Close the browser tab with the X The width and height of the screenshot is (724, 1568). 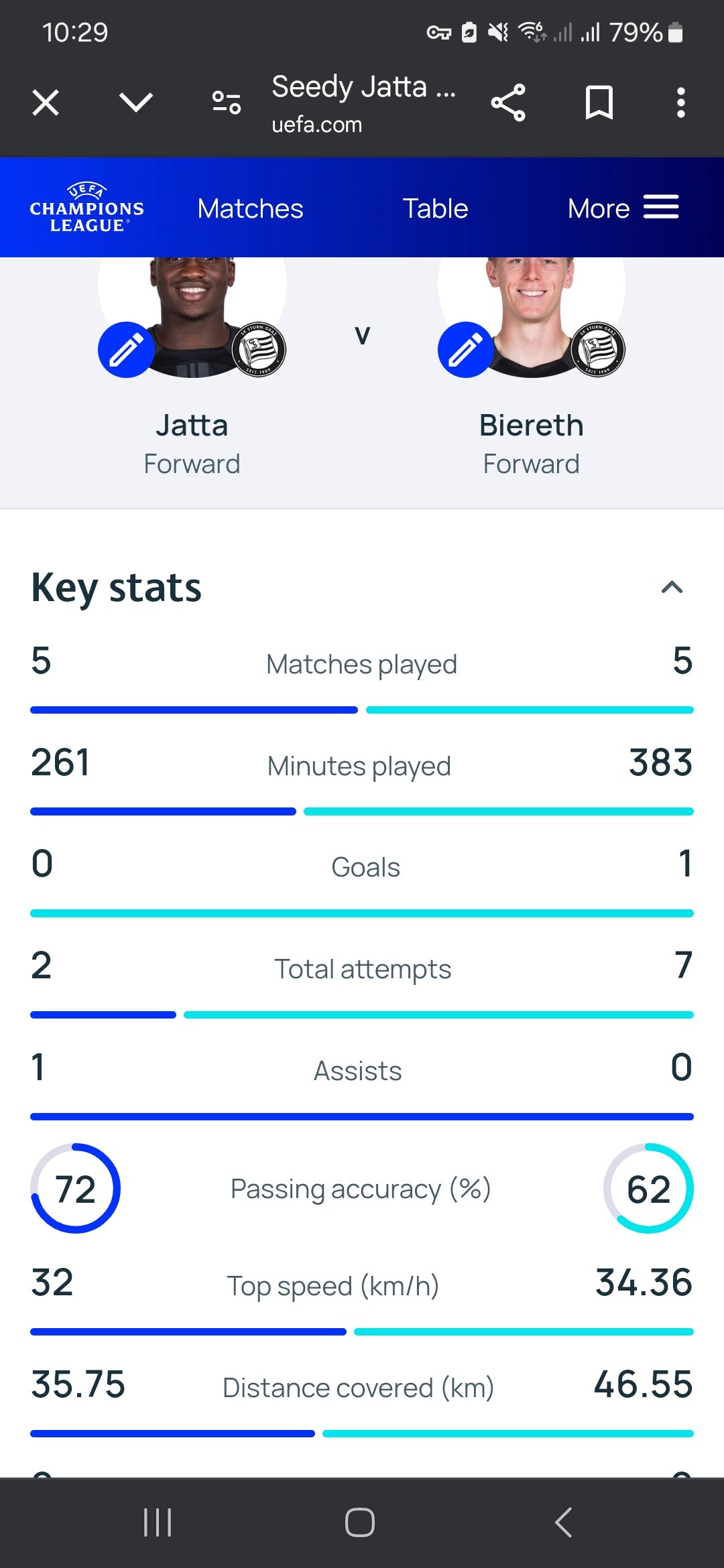pos(46,103)
